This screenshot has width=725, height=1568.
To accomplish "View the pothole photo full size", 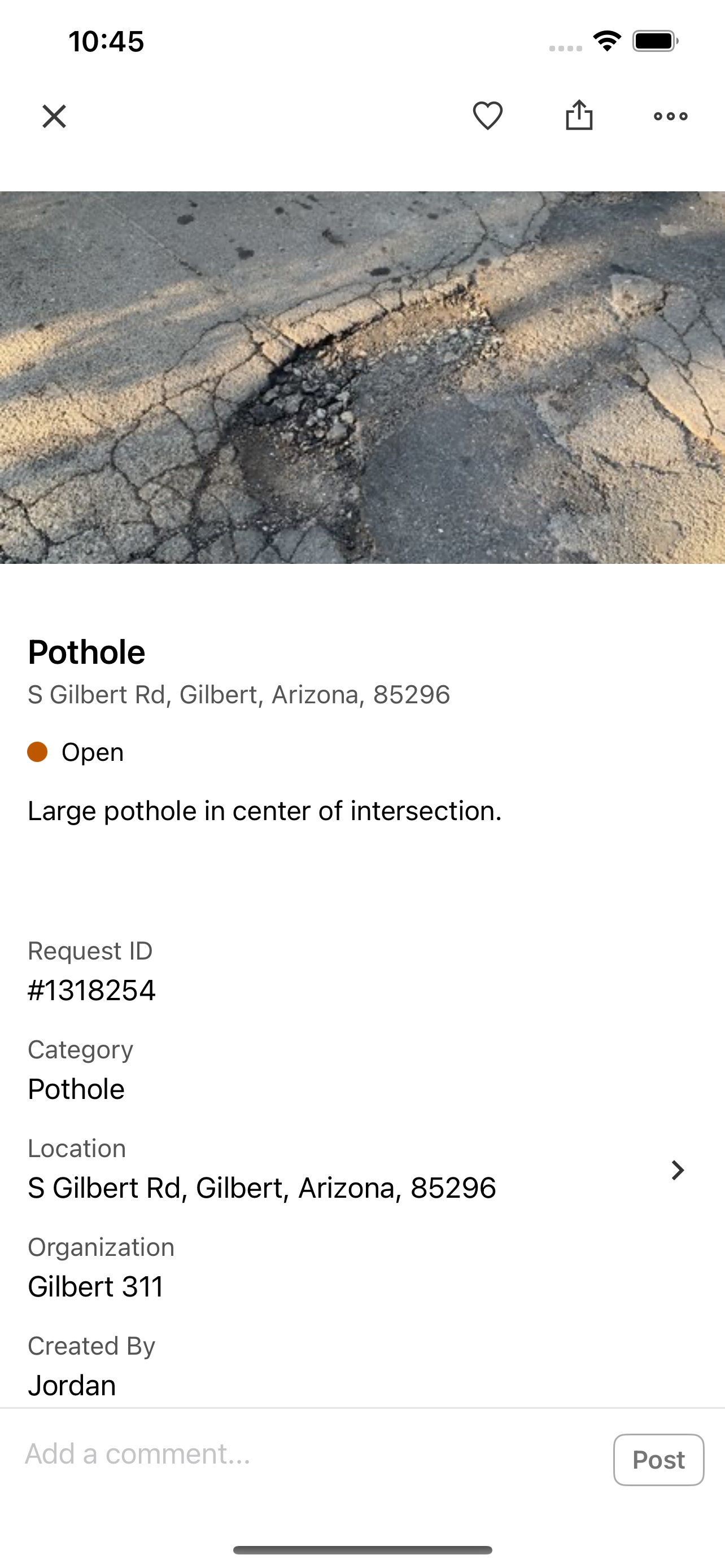I will click(x=362, y=378).
